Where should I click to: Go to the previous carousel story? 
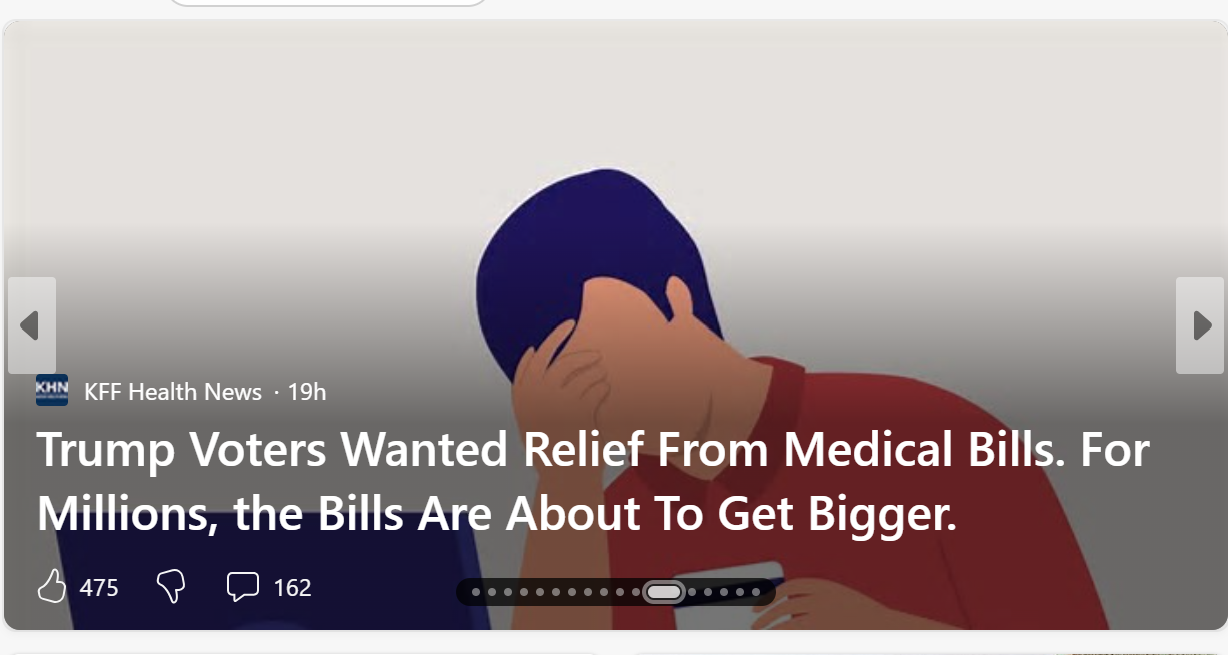click(31, 325)
